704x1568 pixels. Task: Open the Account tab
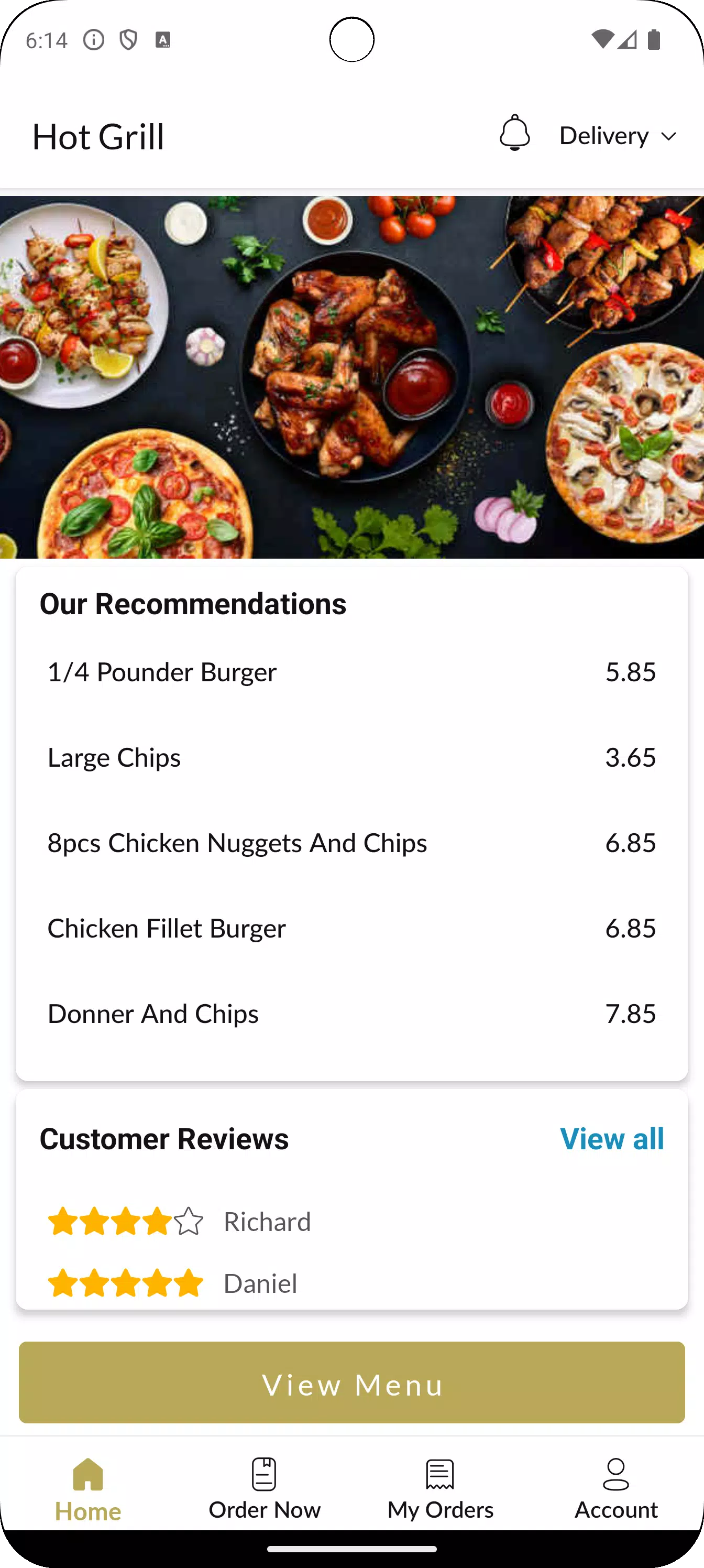616,1489
